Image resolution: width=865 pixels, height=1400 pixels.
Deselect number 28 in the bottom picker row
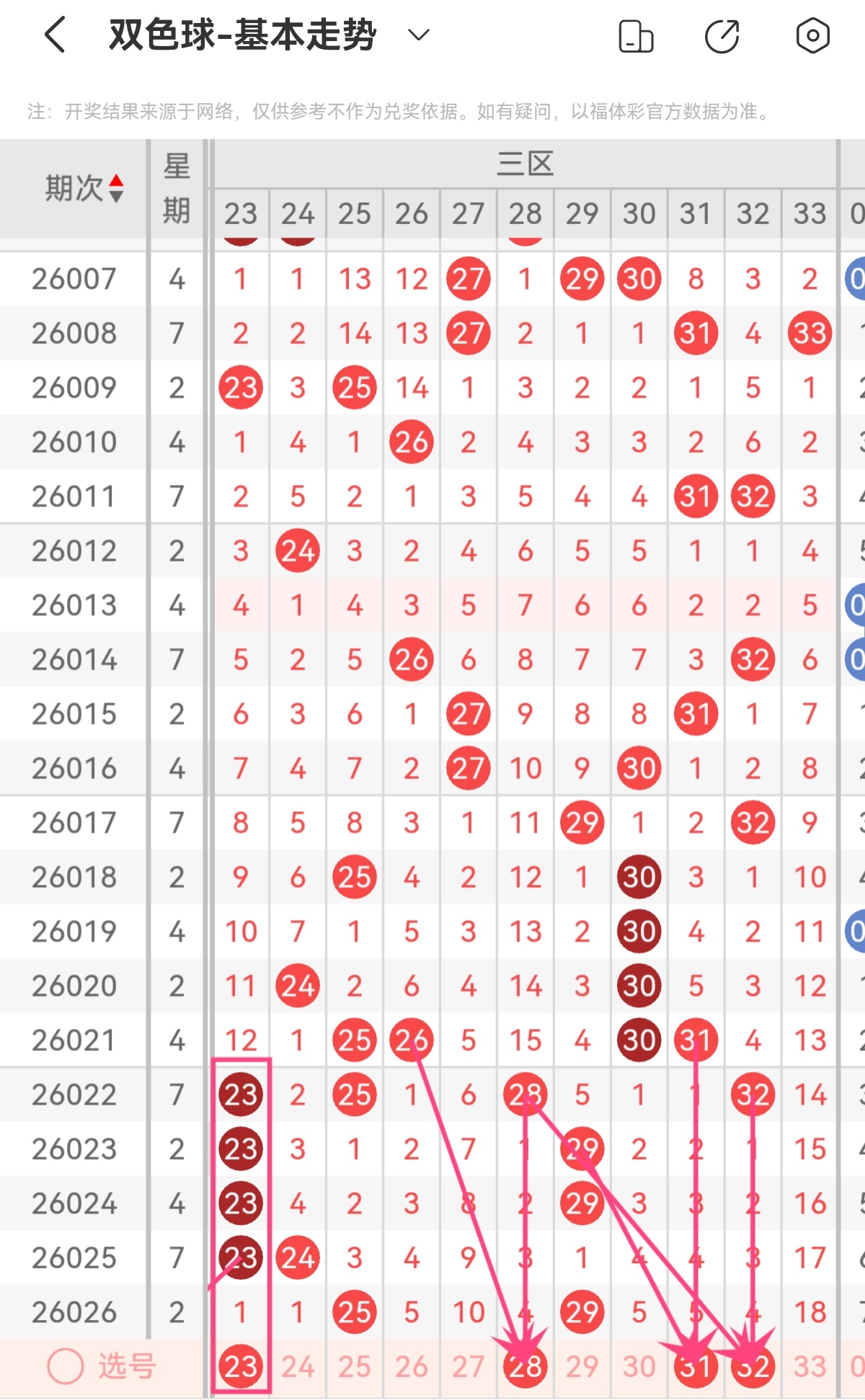click(525, 1366)
